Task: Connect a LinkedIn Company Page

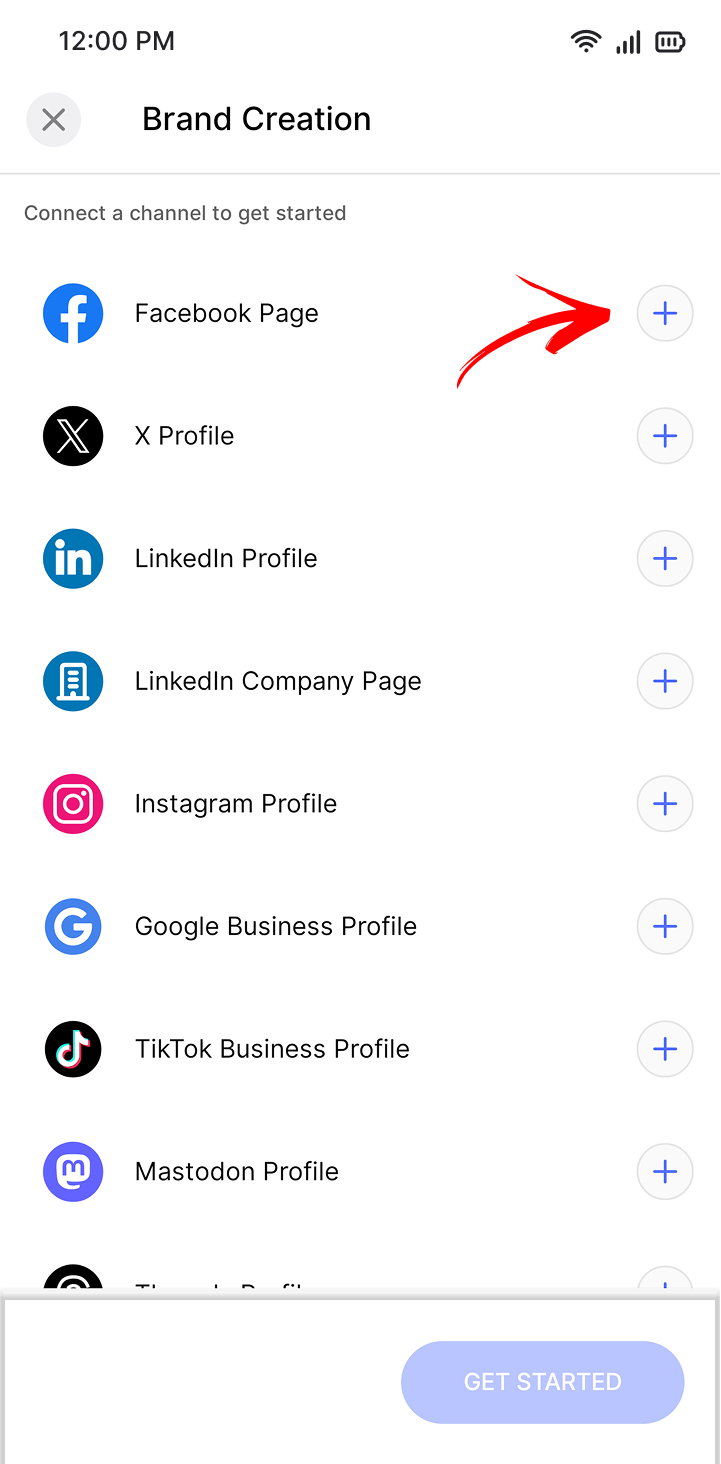Action: pos(665,681)
